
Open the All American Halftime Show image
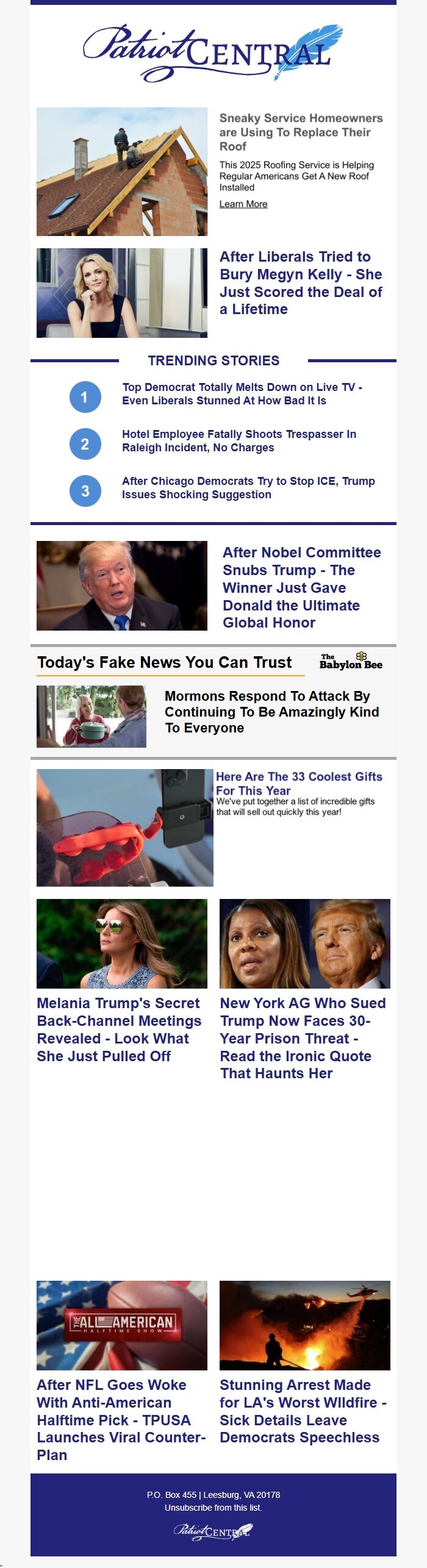(121, 1325)
